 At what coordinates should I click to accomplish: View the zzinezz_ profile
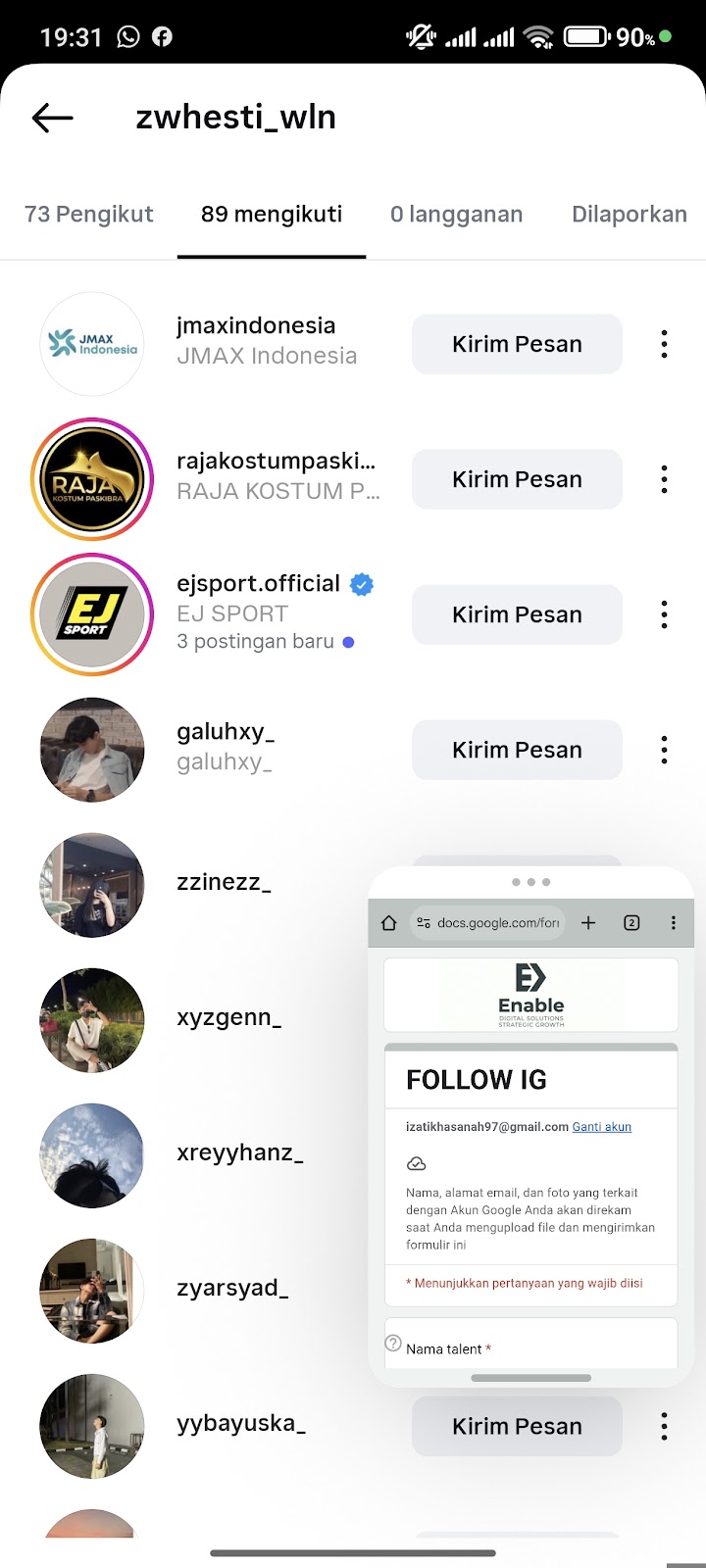[x=224, y=882]
